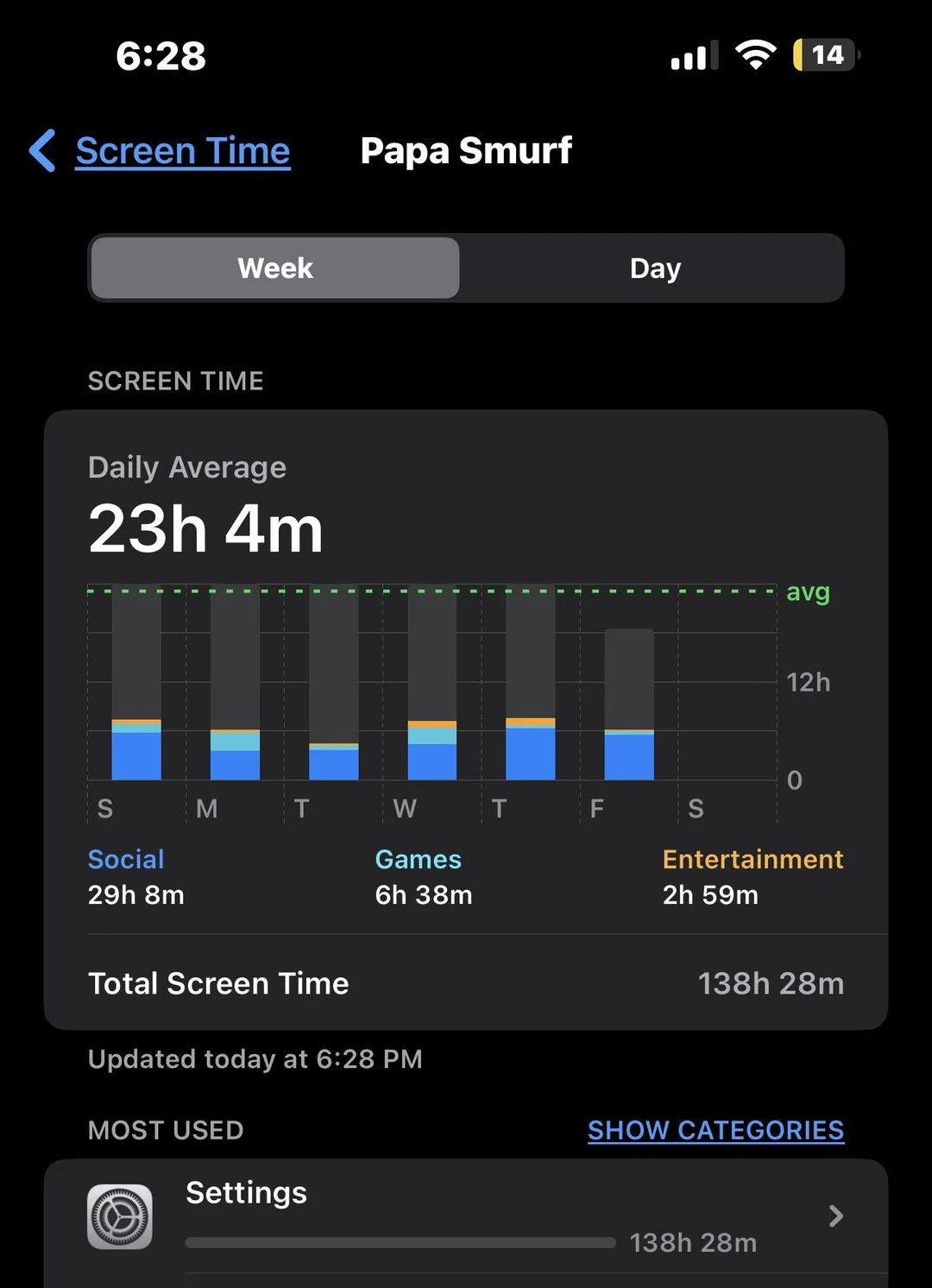
Task: Tap the Settings app icon under Most Used
Action: coord(120,1215)
